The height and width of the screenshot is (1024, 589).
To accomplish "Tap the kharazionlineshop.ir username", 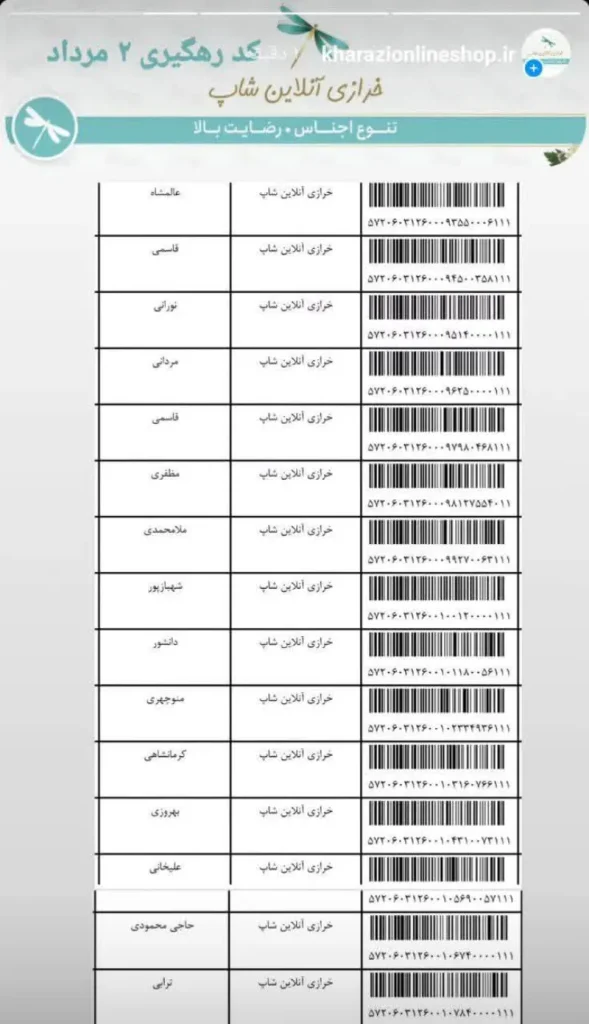I will tap(419, 55).
